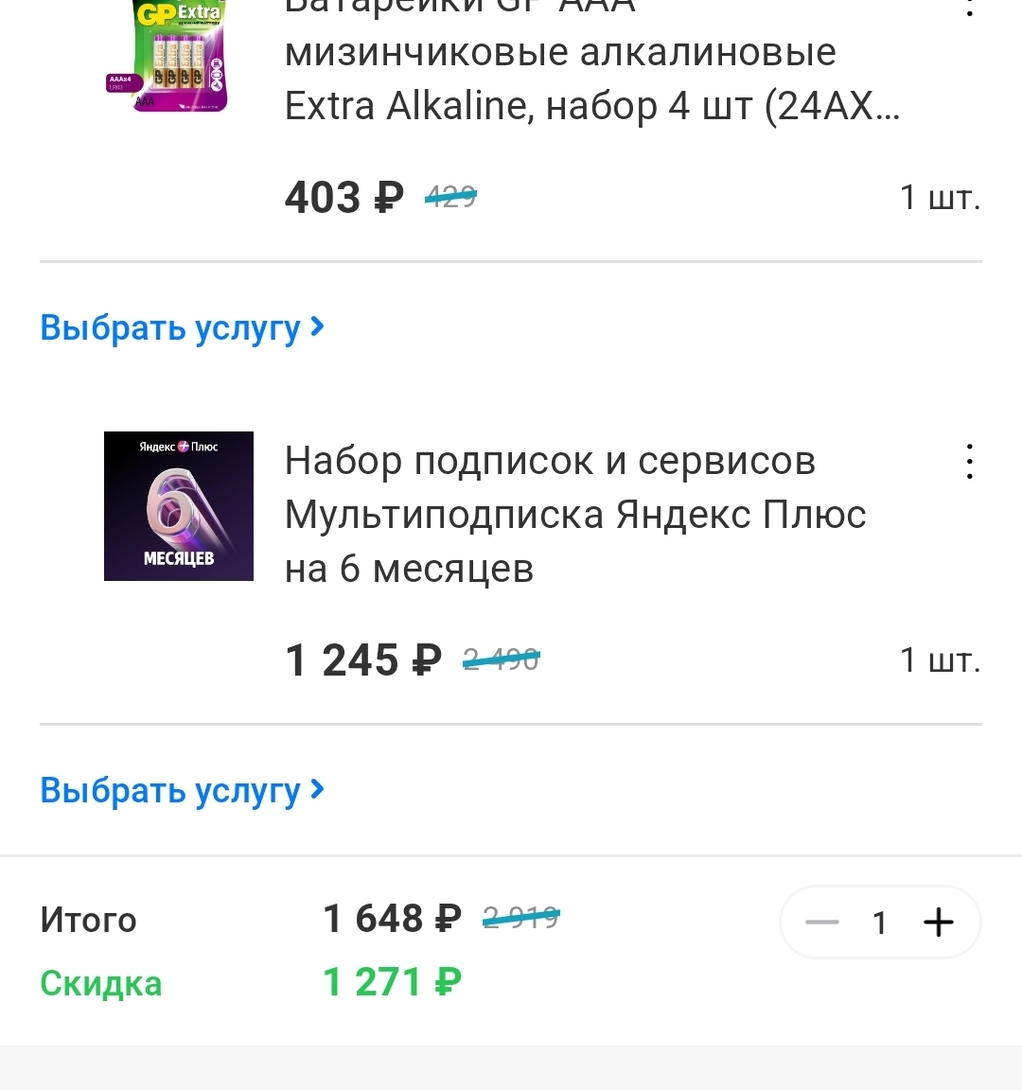The image size is (1022, 1090).
Task: Open the three-dot menu for GP batteries item
Action: 968,10
